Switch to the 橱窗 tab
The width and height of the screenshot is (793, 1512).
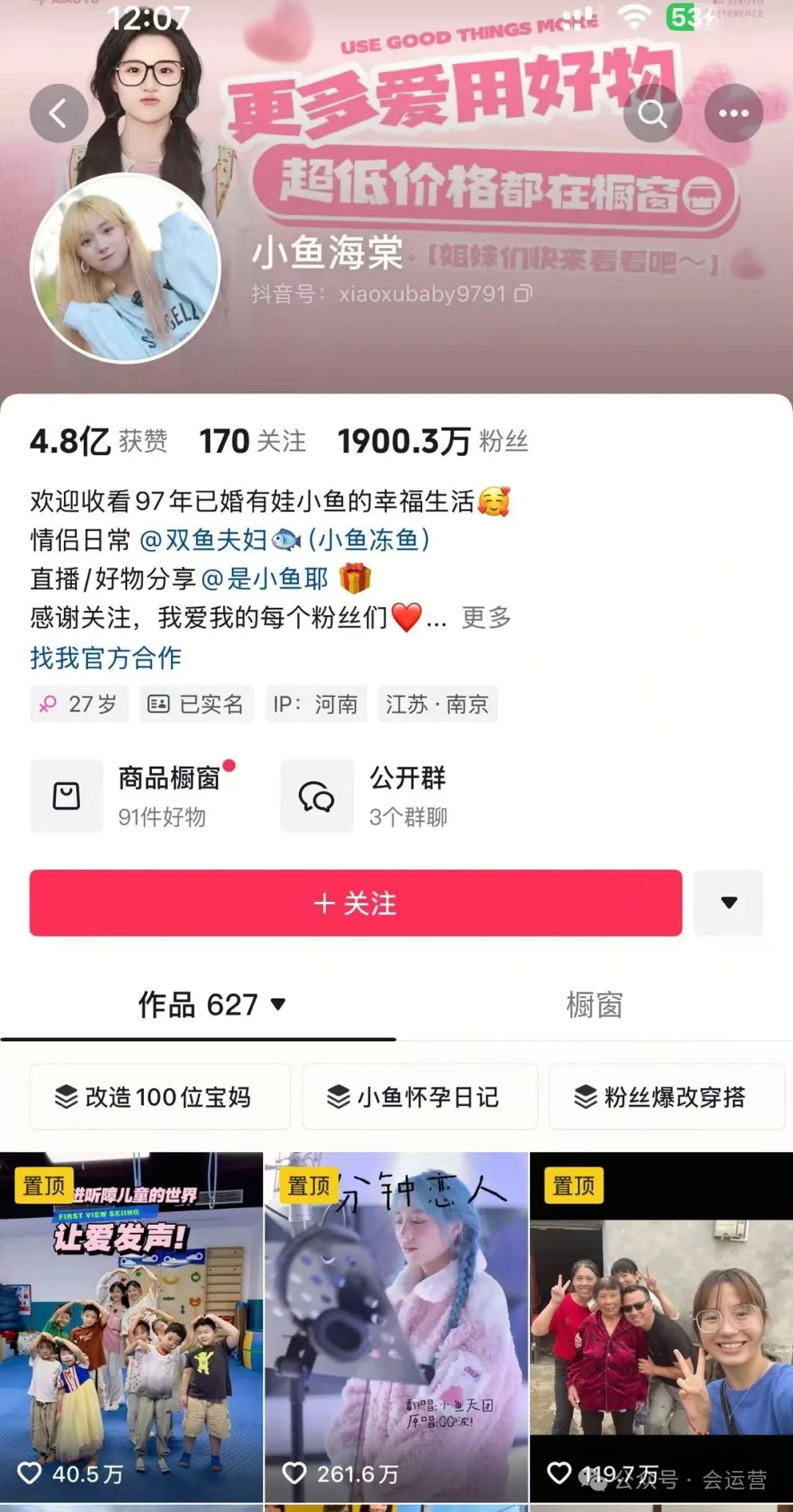click(594, 1005)
